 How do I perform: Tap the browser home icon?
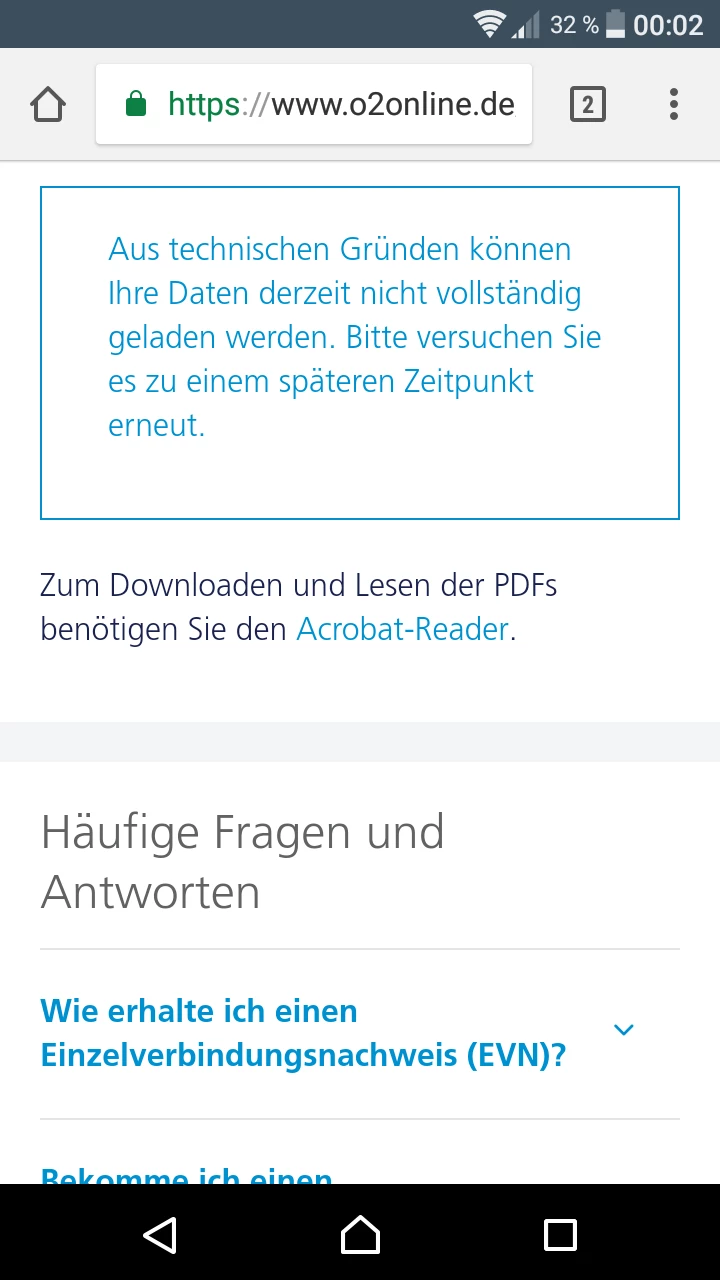click(48, 104)
